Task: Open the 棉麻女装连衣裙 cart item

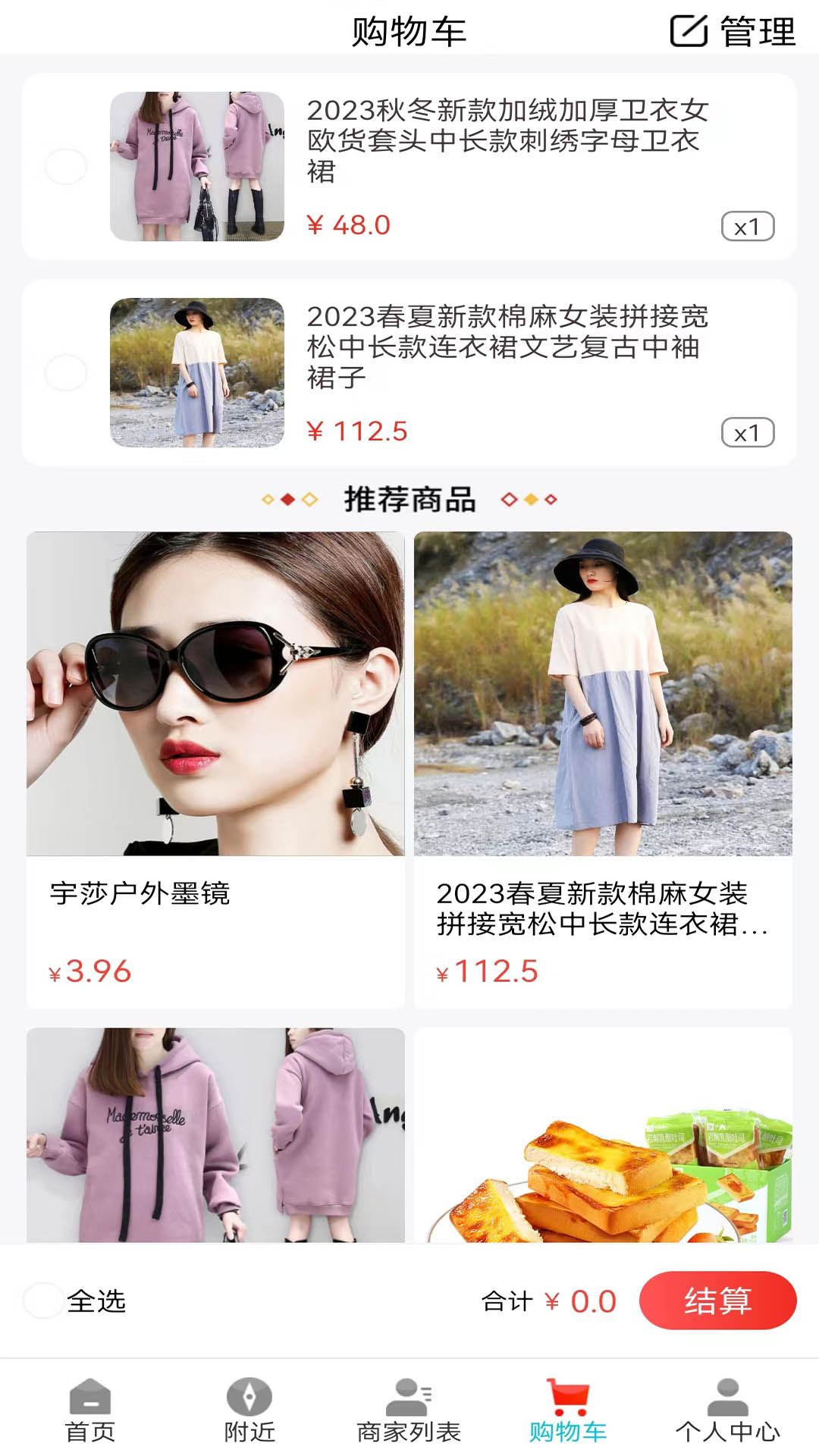Action: [x=507, y=347]
